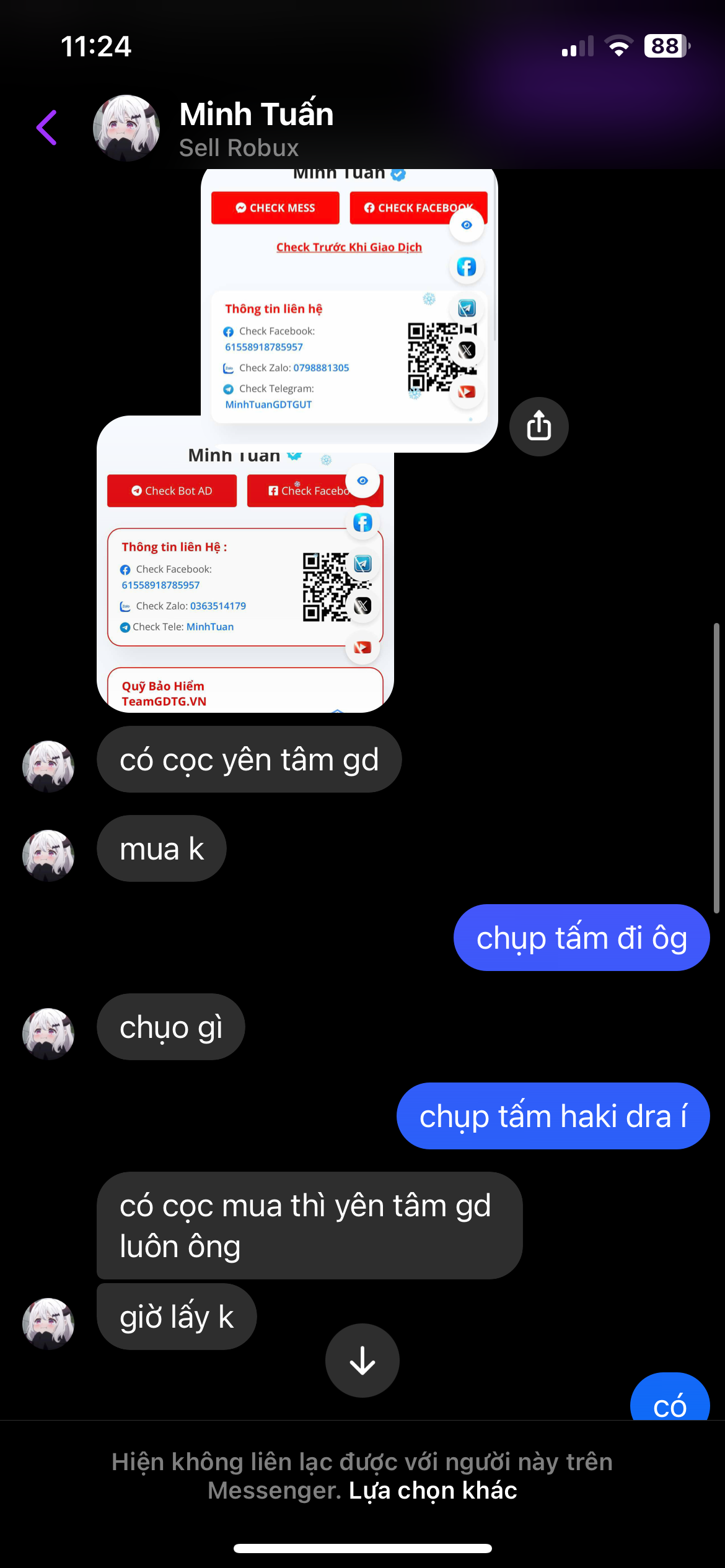725x1568 pixels.
Task: Jump to latest messages with down arrow
Action: point(362,1360)
